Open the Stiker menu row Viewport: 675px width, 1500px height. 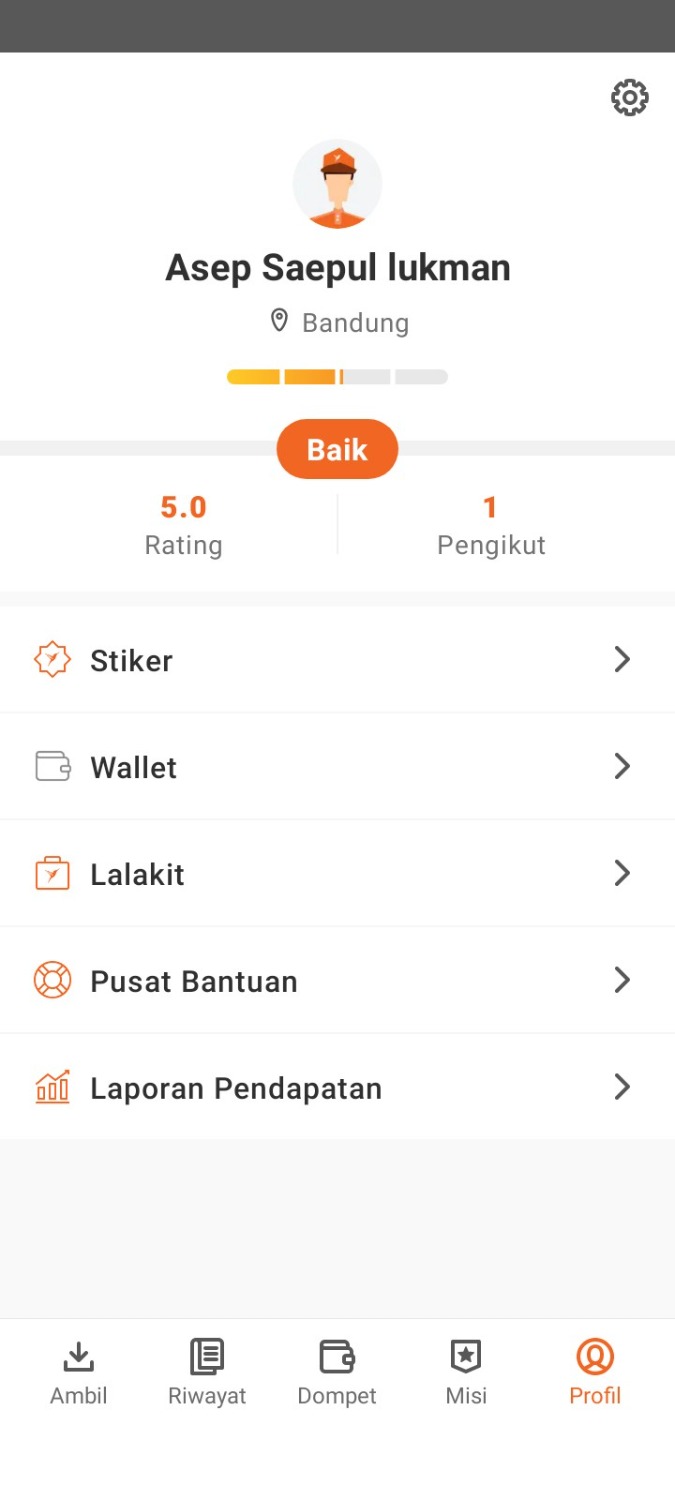337,660
